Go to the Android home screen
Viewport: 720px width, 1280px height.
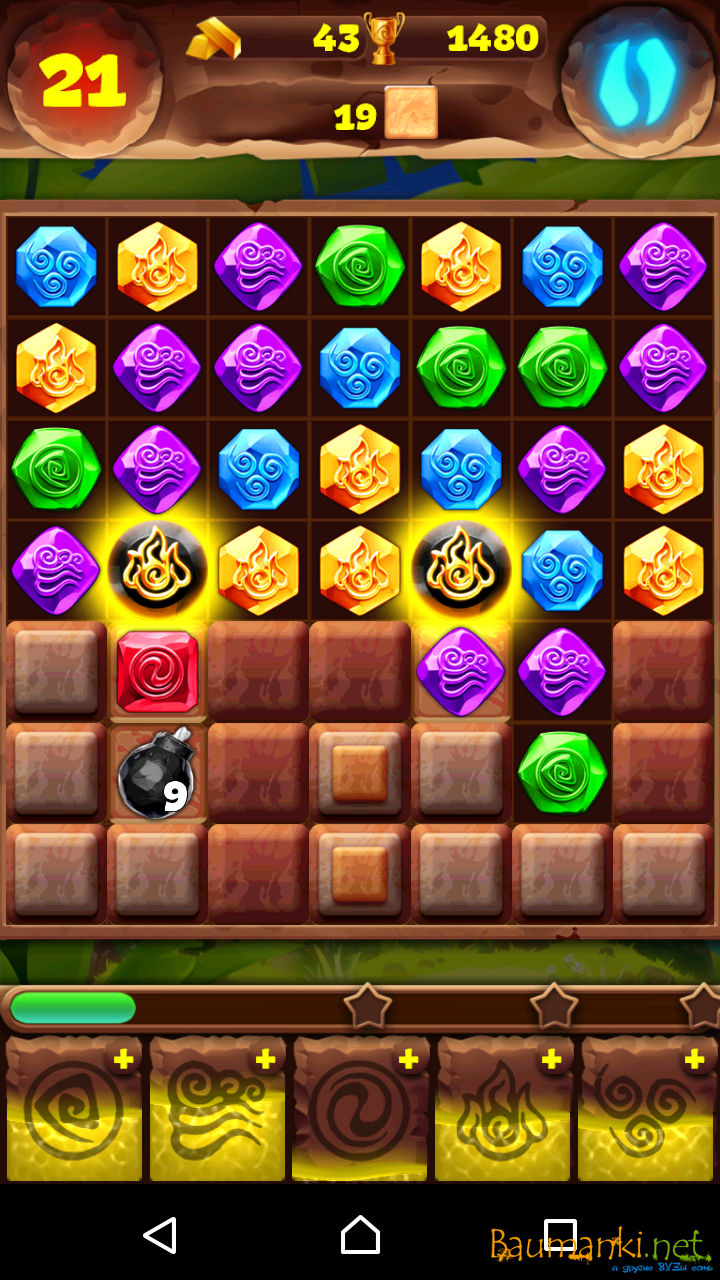360,1235
